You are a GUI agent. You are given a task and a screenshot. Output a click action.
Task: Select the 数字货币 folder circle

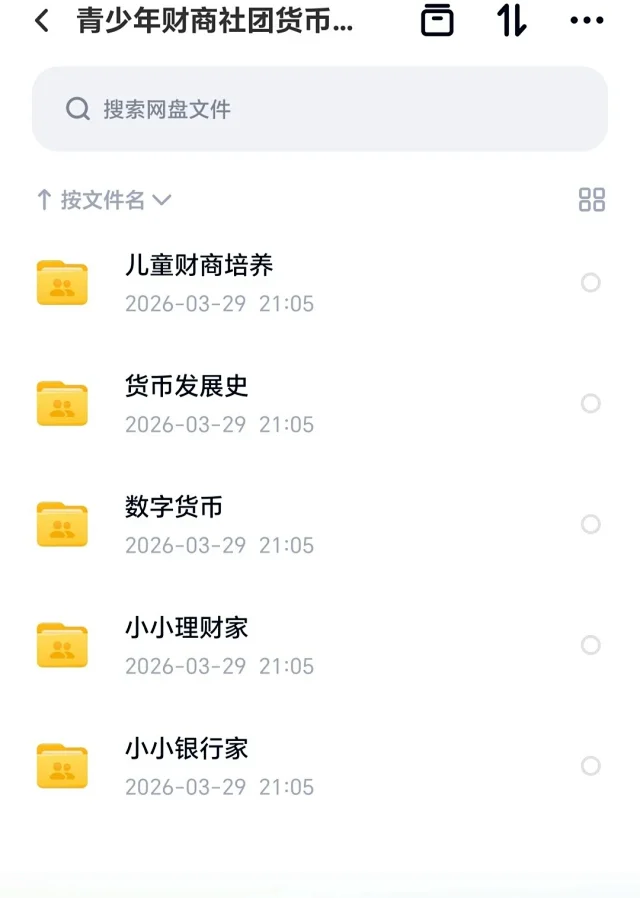pos(591,524)
